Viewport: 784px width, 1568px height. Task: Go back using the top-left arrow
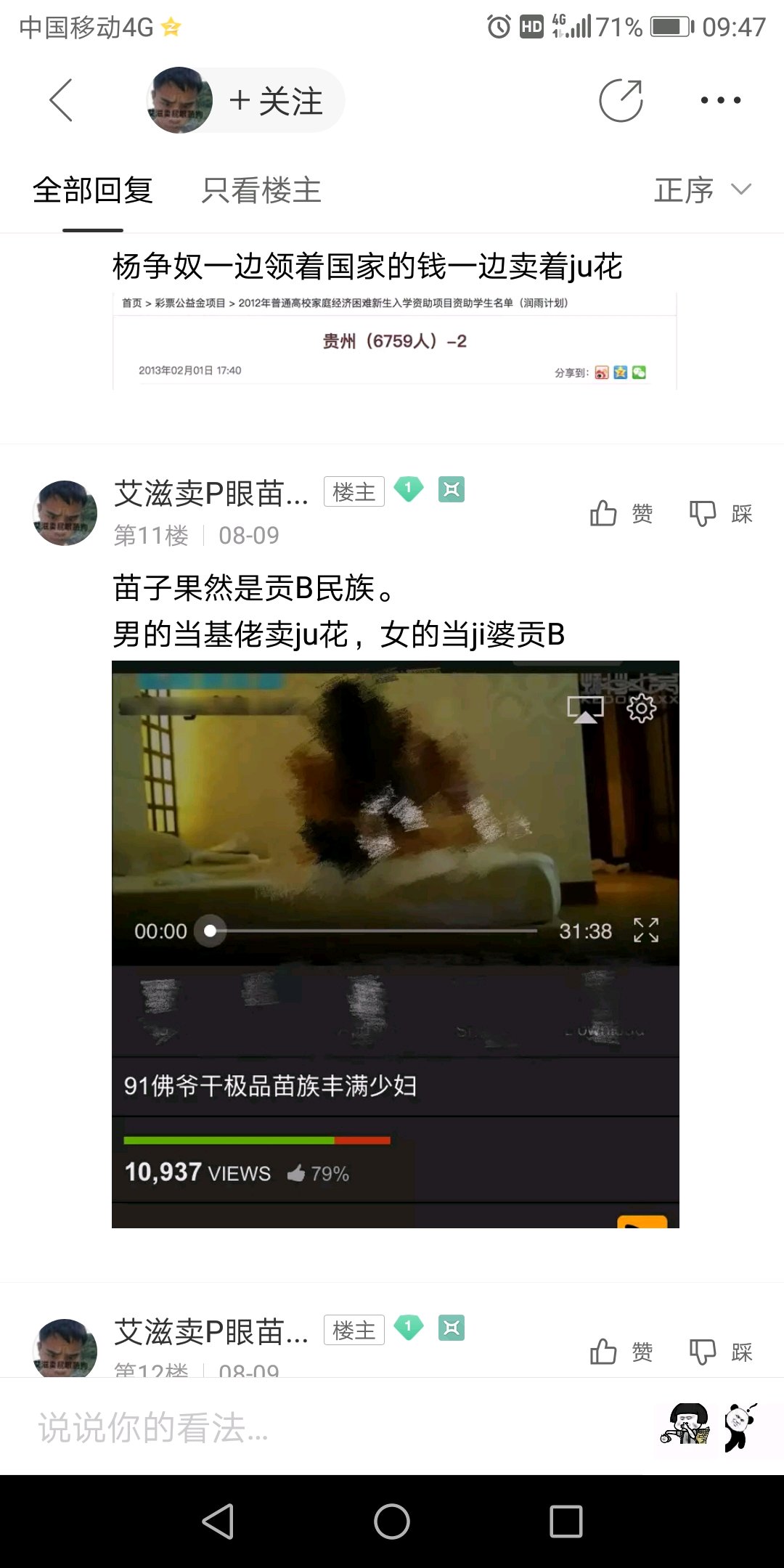point(61,100)
